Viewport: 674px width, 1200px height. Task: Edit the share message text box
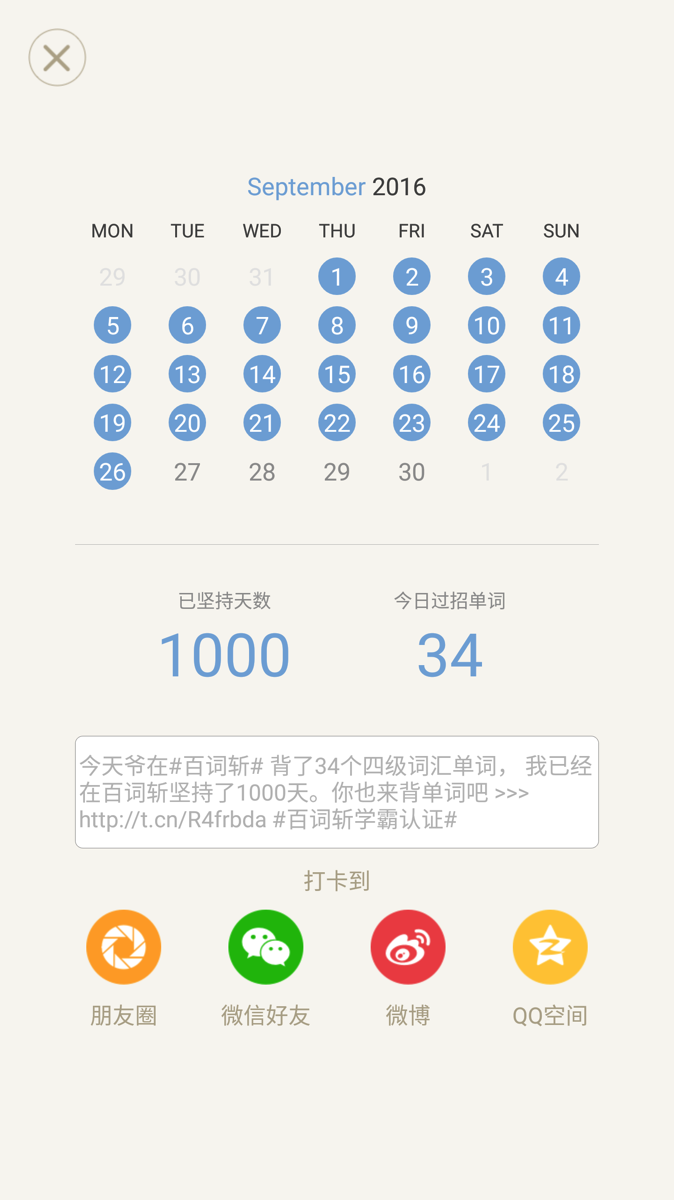point(337,792)
